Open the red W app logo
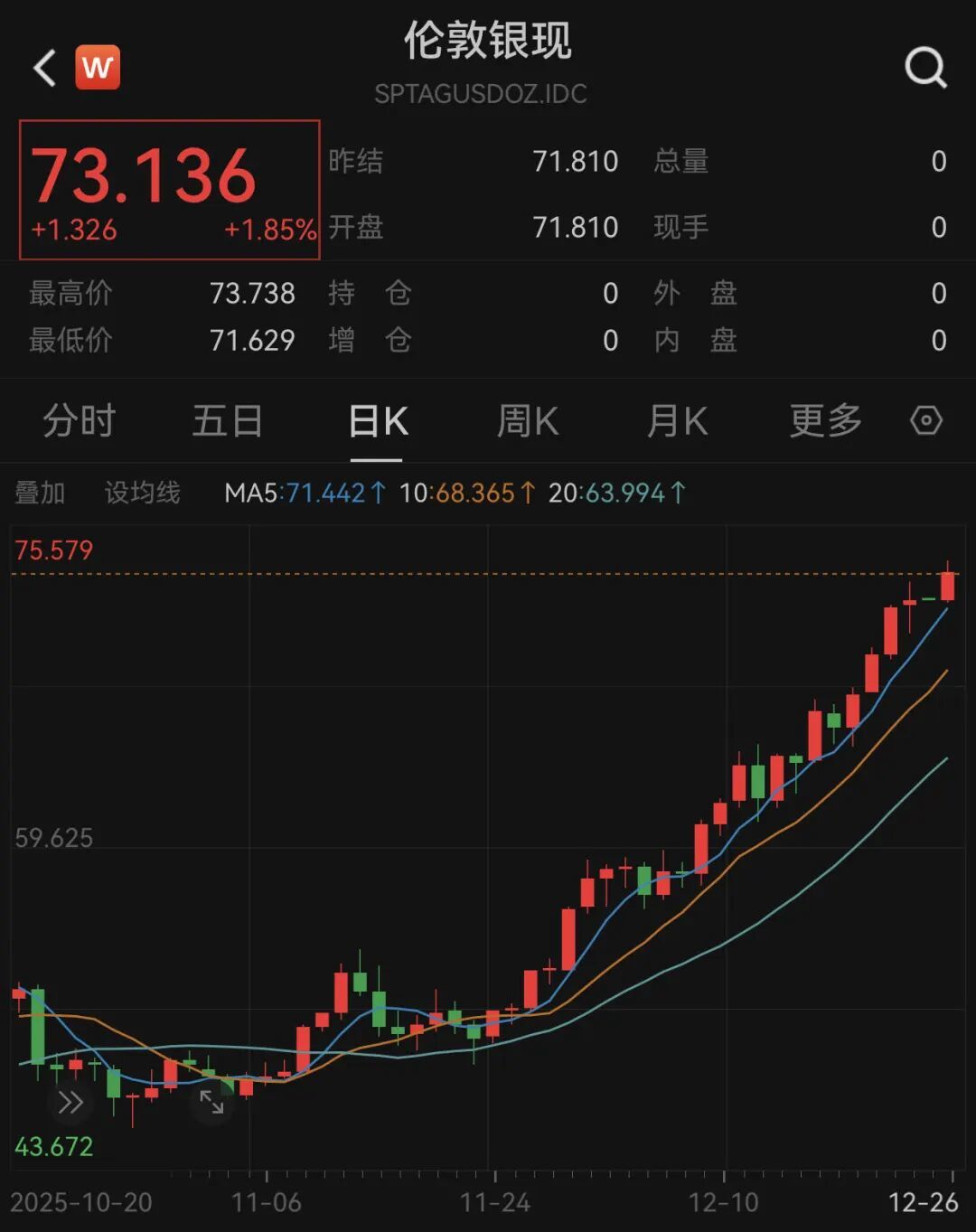This screenshot has width=976, height=1232. pyautogui.click(x=97, y=68)
